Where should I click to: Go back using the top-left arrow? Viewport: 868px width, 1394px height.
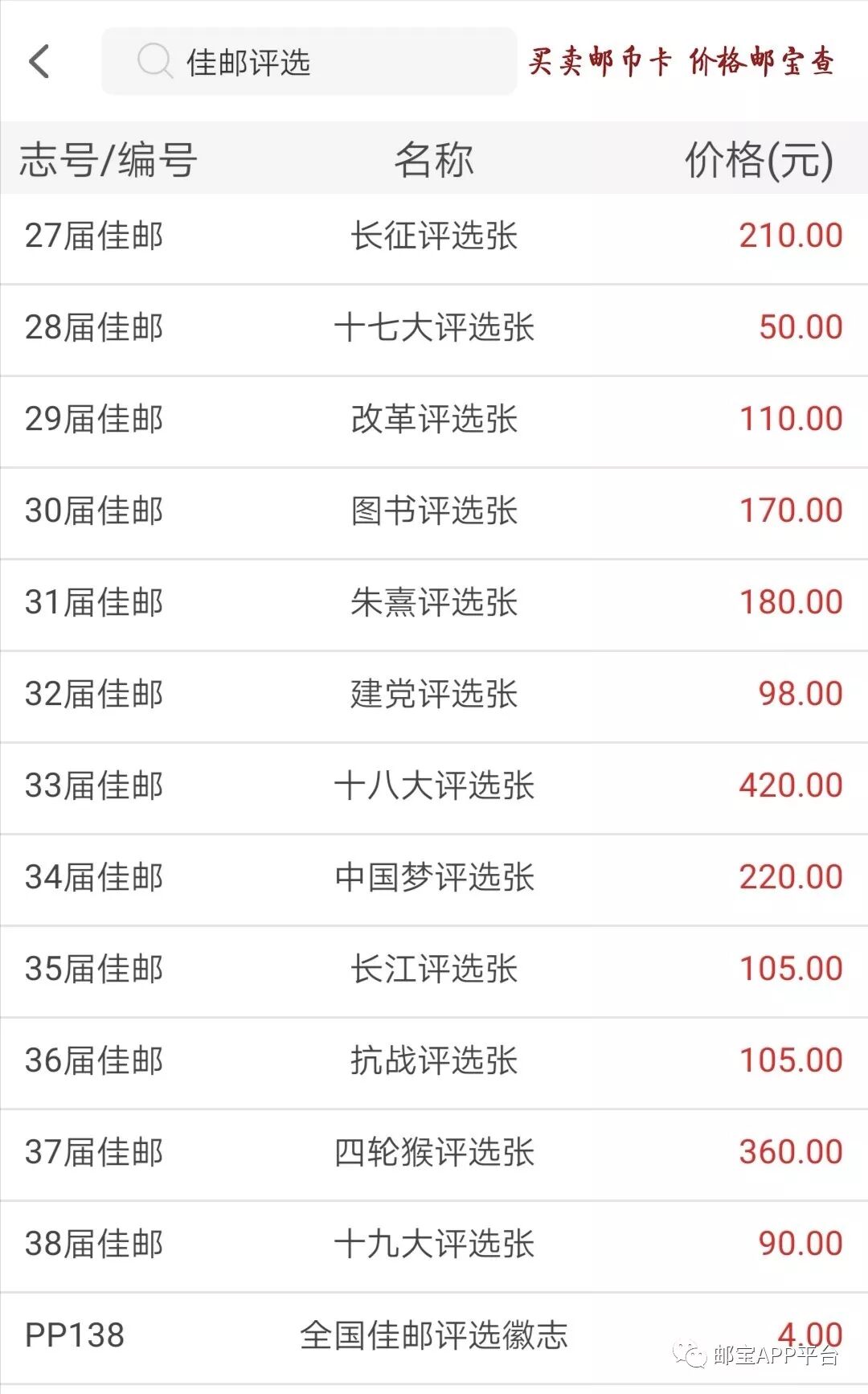coord(39,62)
